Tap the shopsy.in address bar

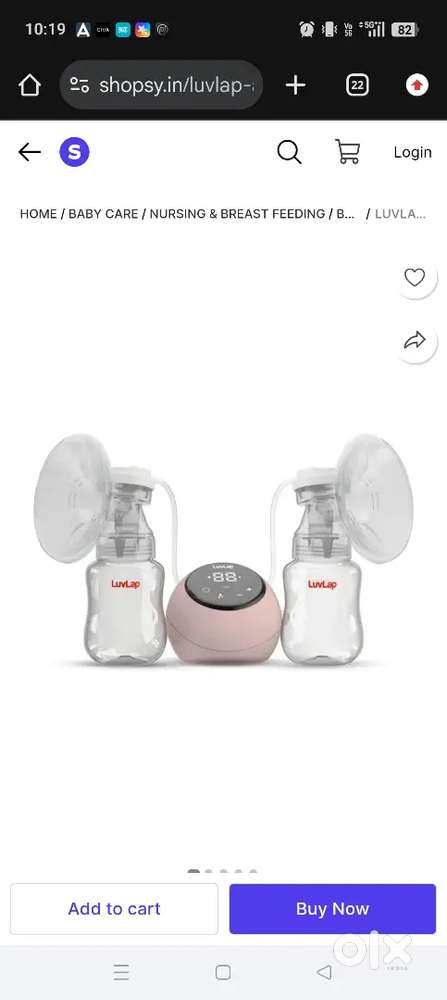[x=161, y=85]
